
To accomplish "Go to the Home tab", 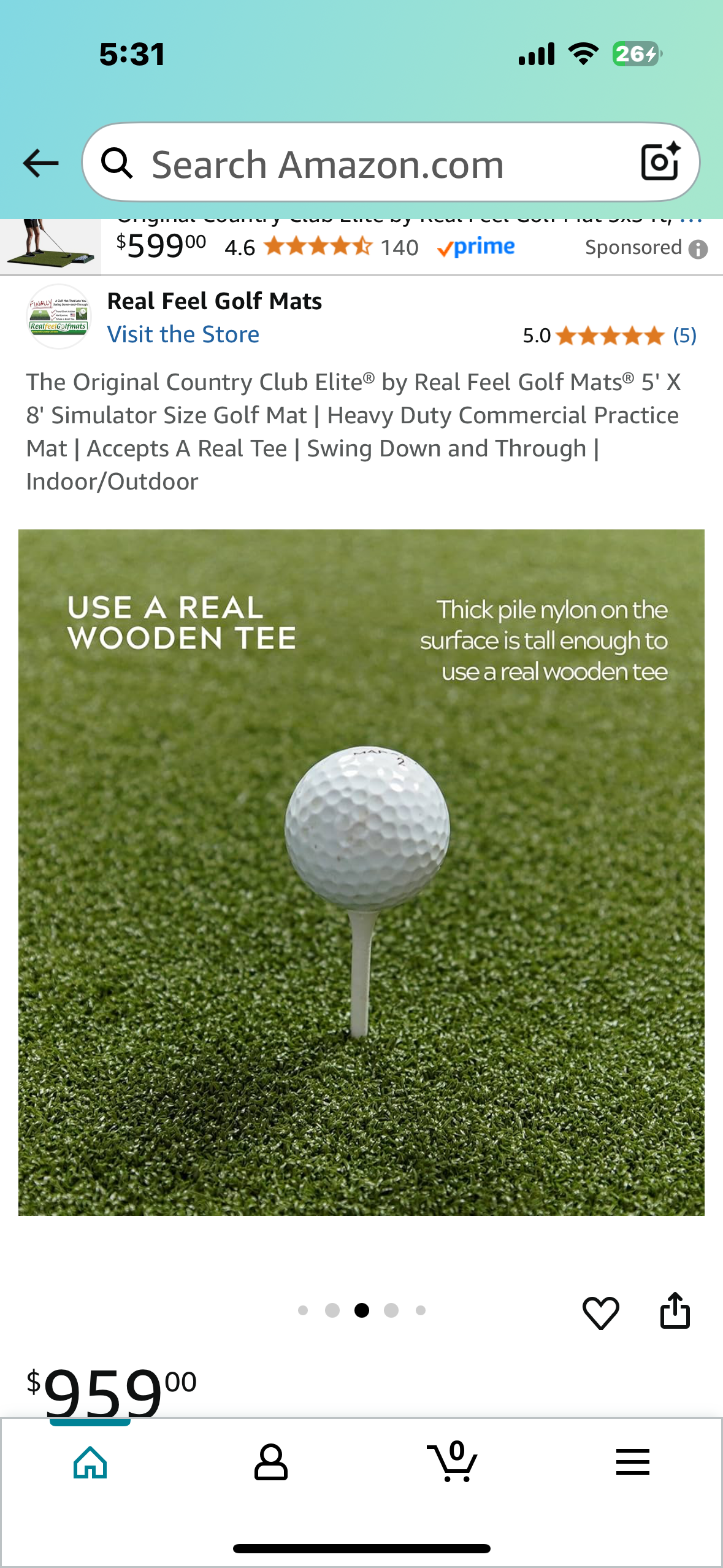I will pyautogui.click(x=90, y=1462).
